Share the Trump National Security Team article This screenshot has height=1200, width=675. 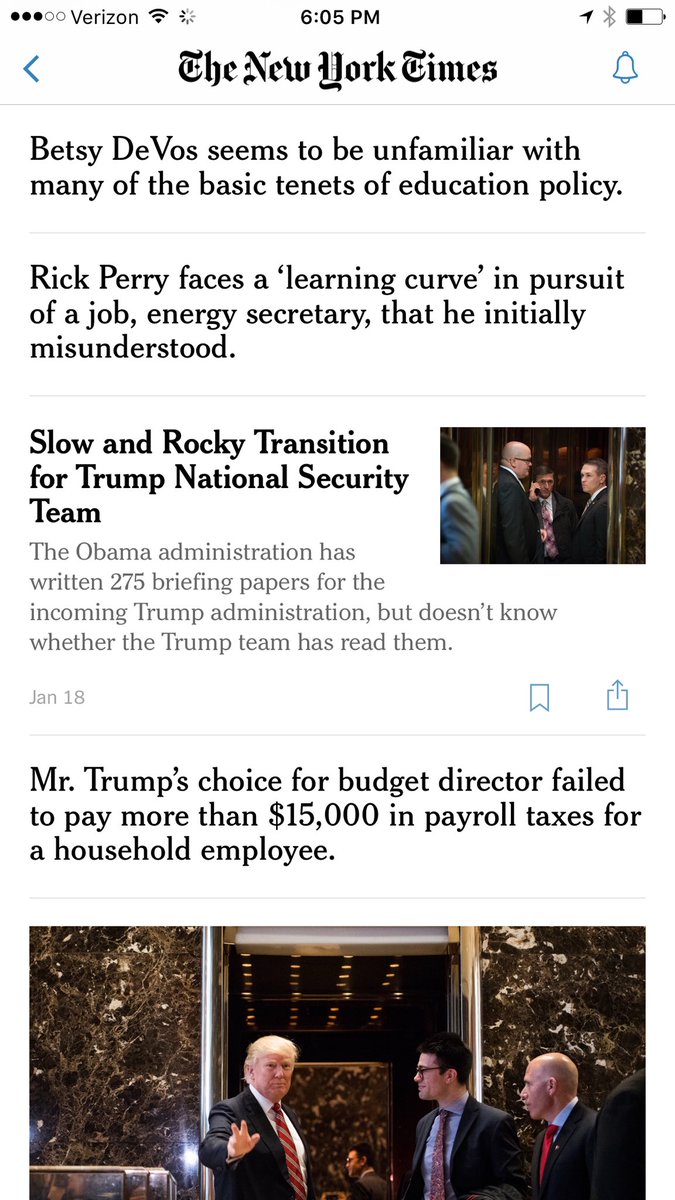click(x=618, y=695)
